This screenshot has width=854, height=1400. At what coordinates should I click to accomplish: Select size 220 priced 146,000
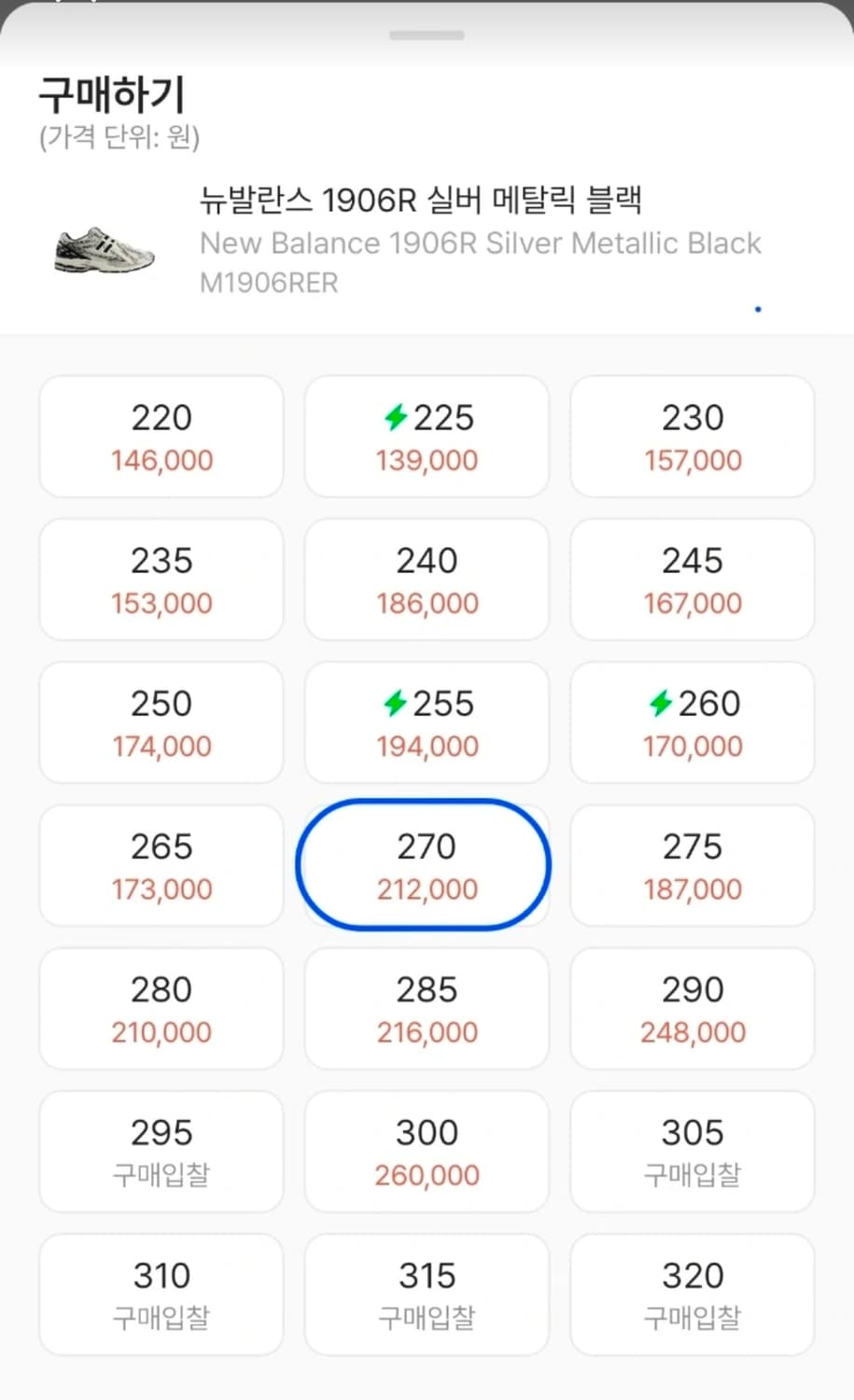tap(161, 436)
